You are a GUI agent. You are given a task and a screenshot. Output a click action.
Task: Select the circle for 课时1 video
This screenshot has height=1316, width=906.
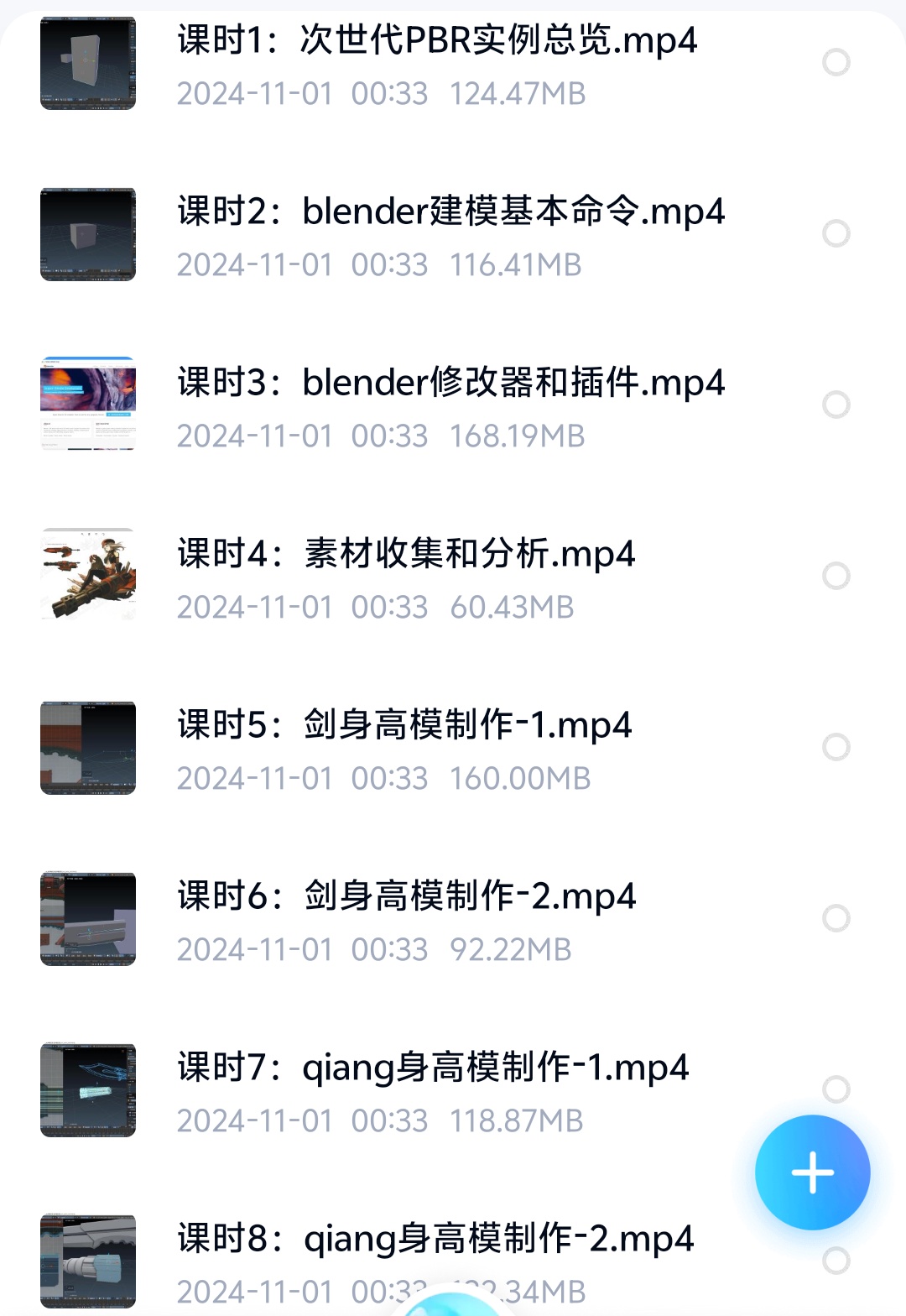[836, 62]
